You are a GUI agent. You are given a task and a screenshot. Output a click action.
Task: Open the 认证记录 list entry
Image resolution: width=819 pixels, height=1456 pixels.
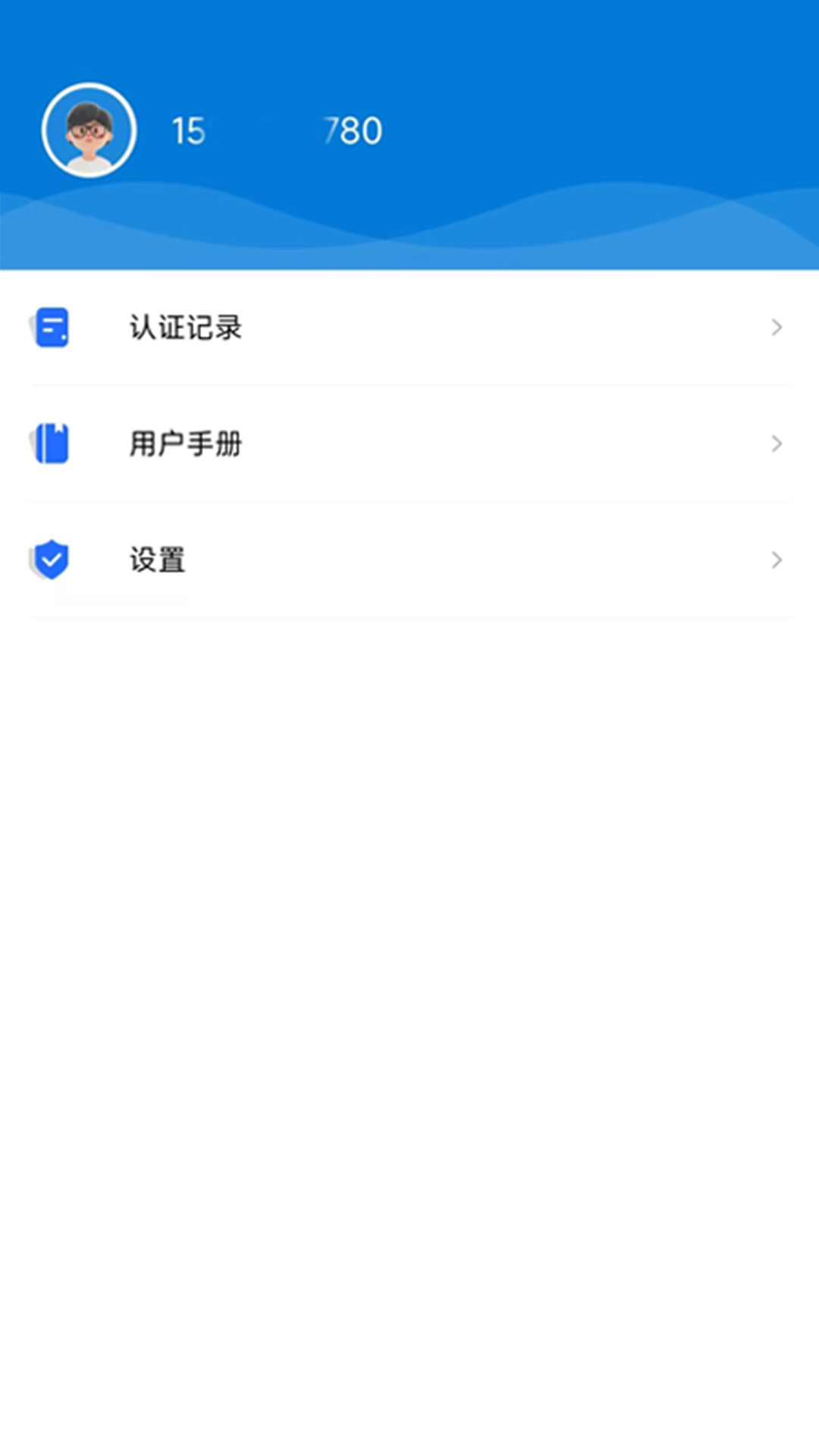pyautogui.click(x=409, y=327)
